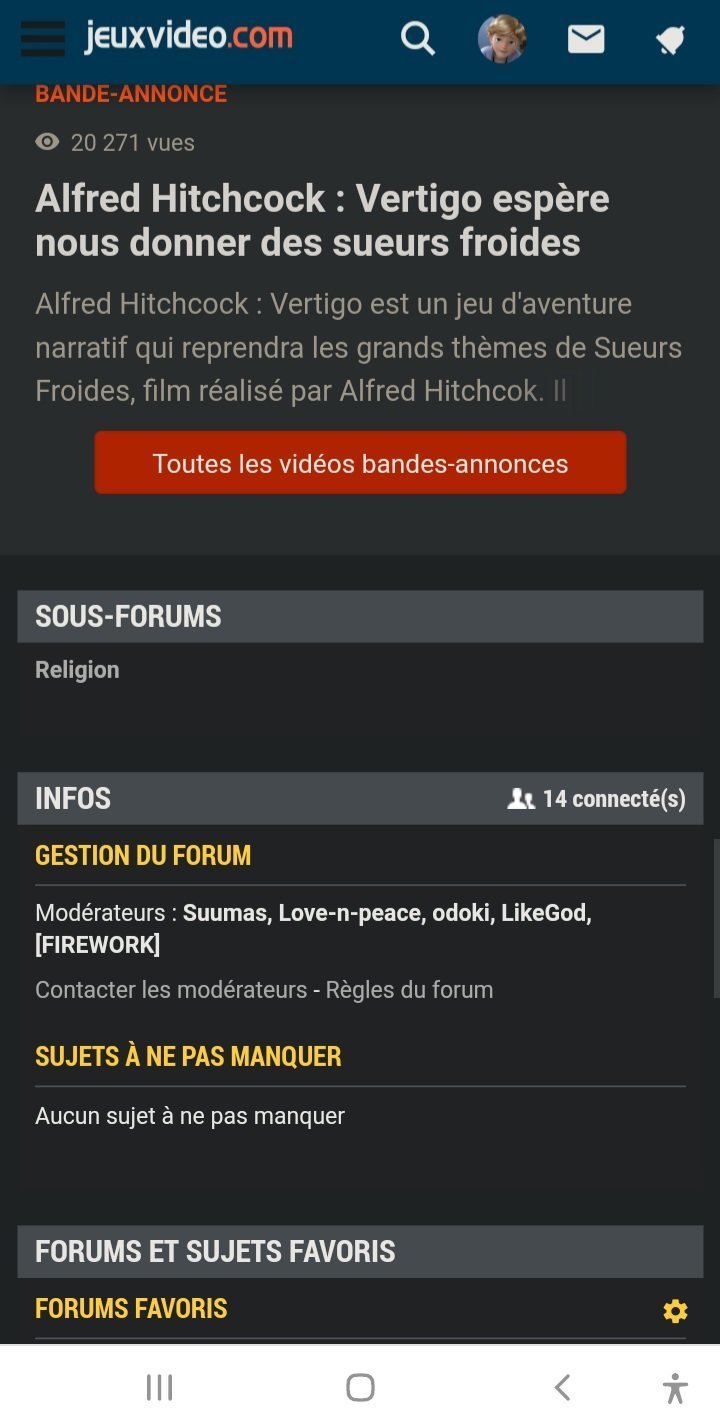The height and width of the screenshot is (1428, 720).
Task: Open forums favoris settings gear
Action: coord(675,1311)
